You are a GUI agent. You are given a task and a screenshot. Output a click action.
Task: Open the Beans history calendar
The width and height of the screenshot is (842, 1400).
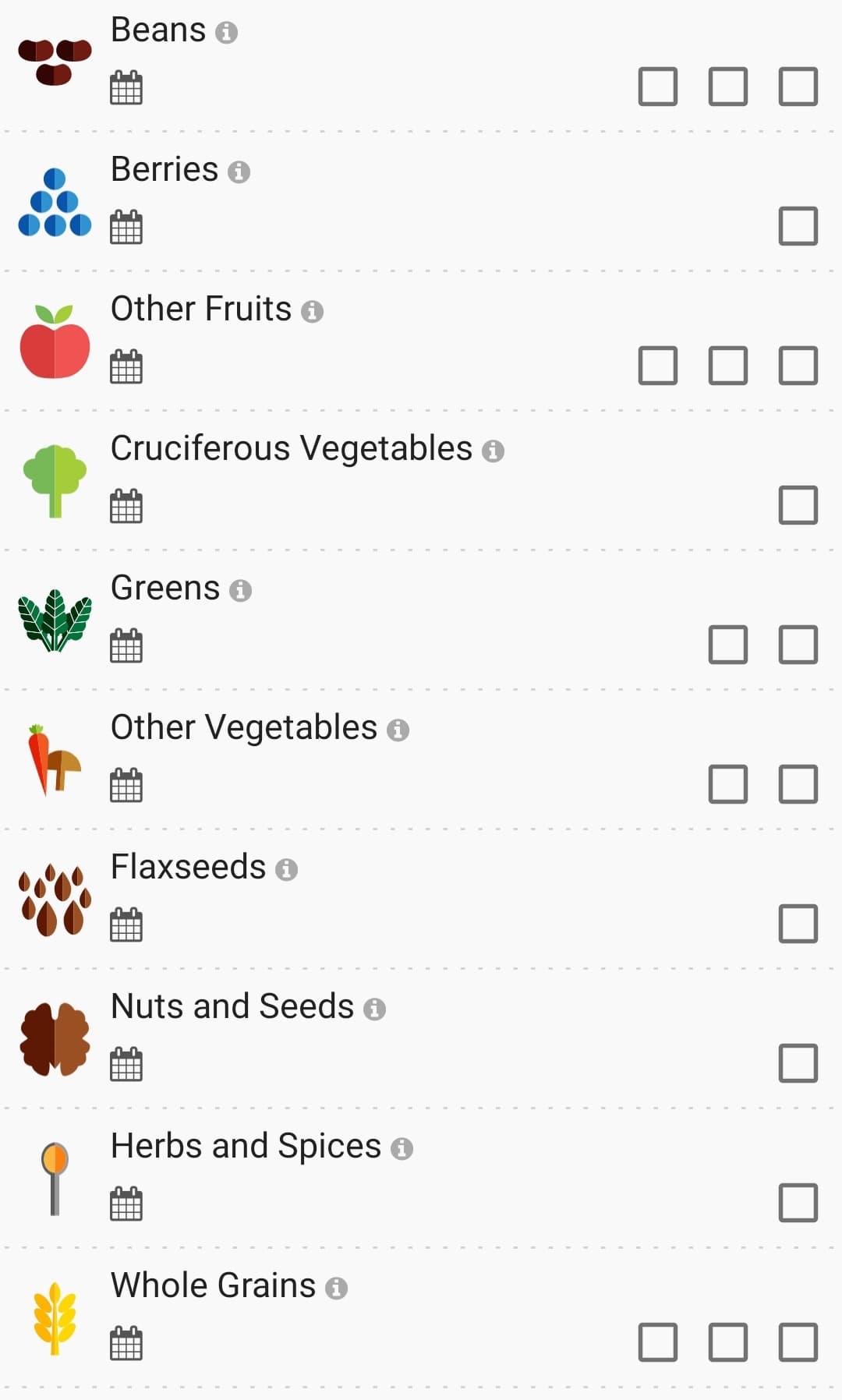tap(126, 88)
